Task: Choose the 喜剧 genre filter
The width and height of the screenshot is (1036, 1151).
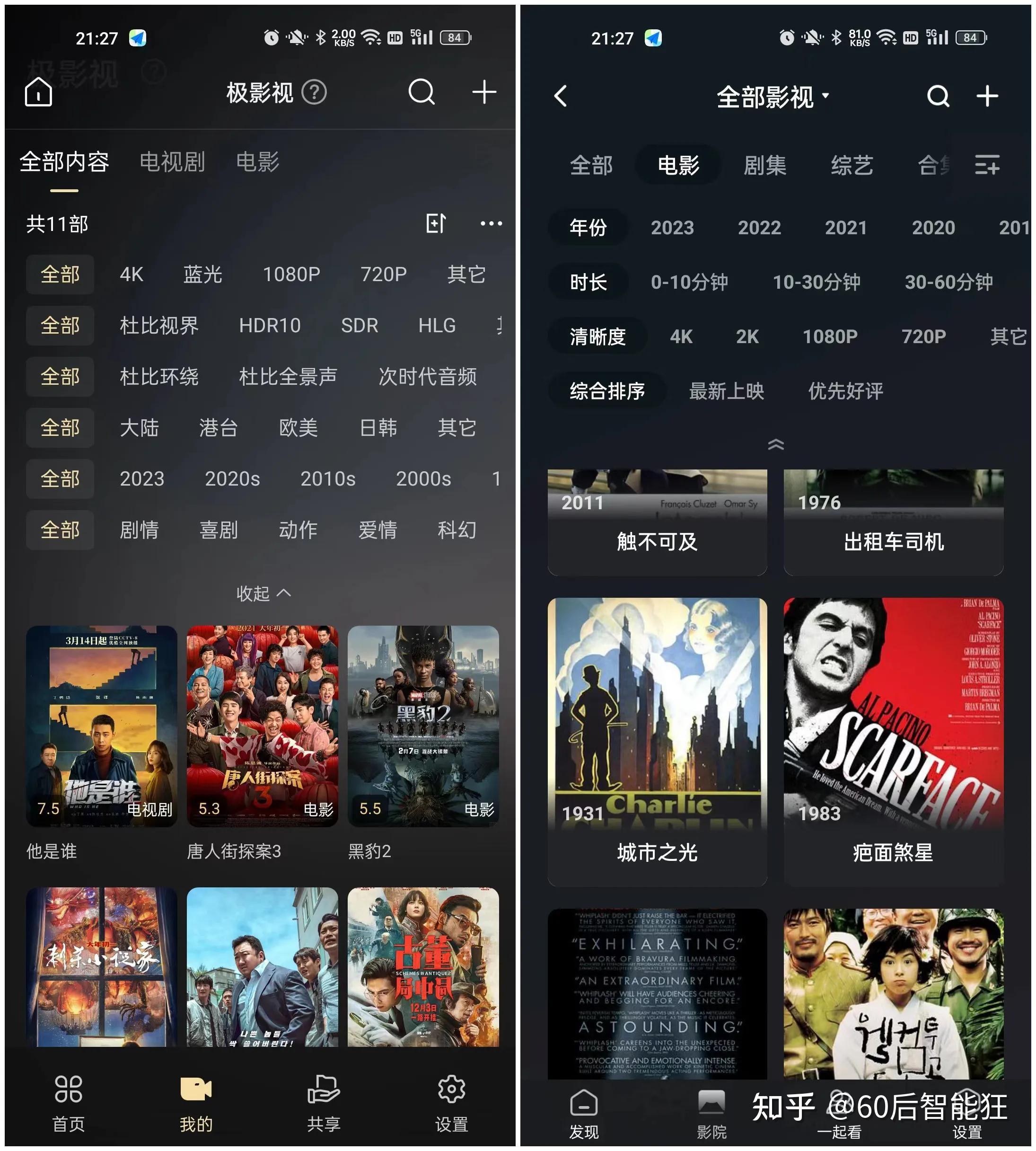Action: tap(218, 530)
